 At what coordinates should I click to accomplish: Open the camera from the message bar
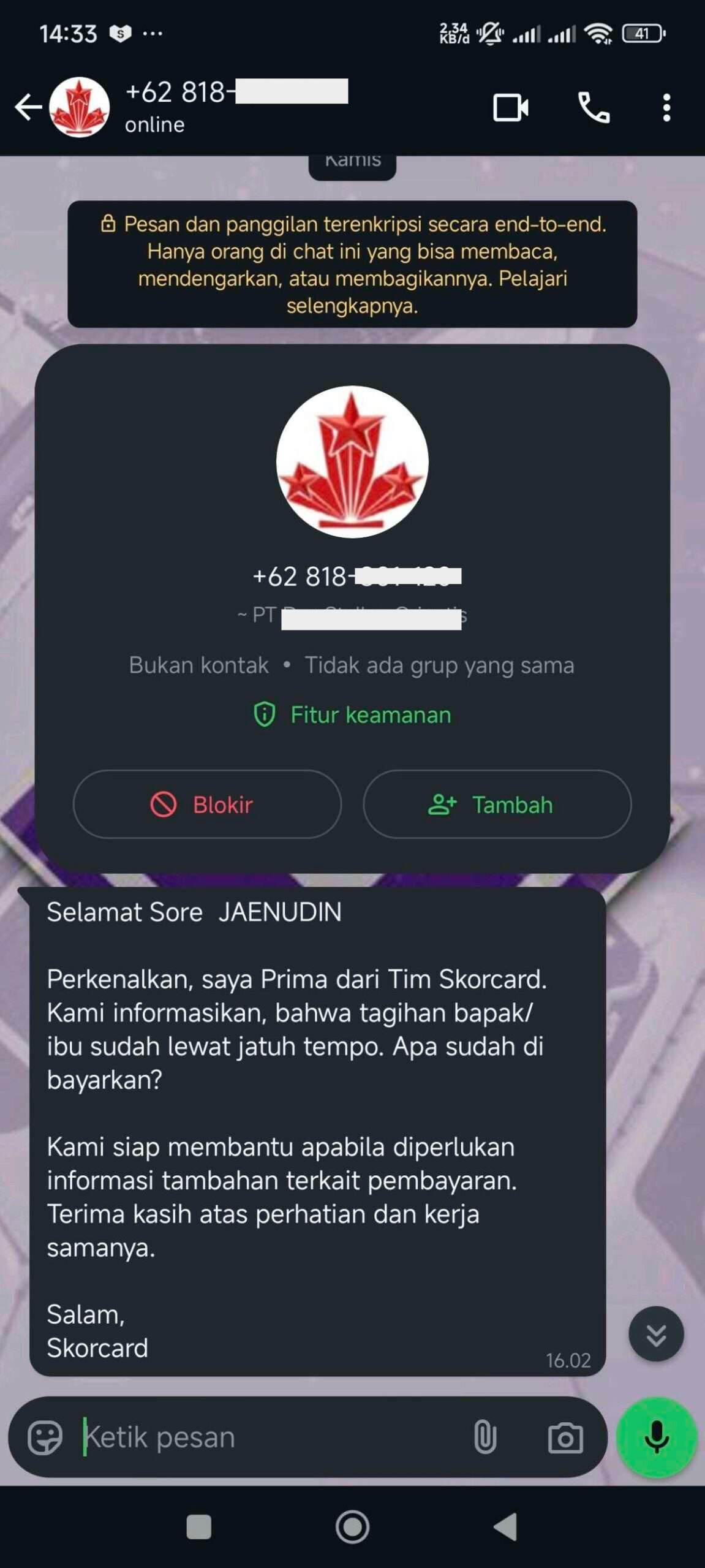[565, 1437]
